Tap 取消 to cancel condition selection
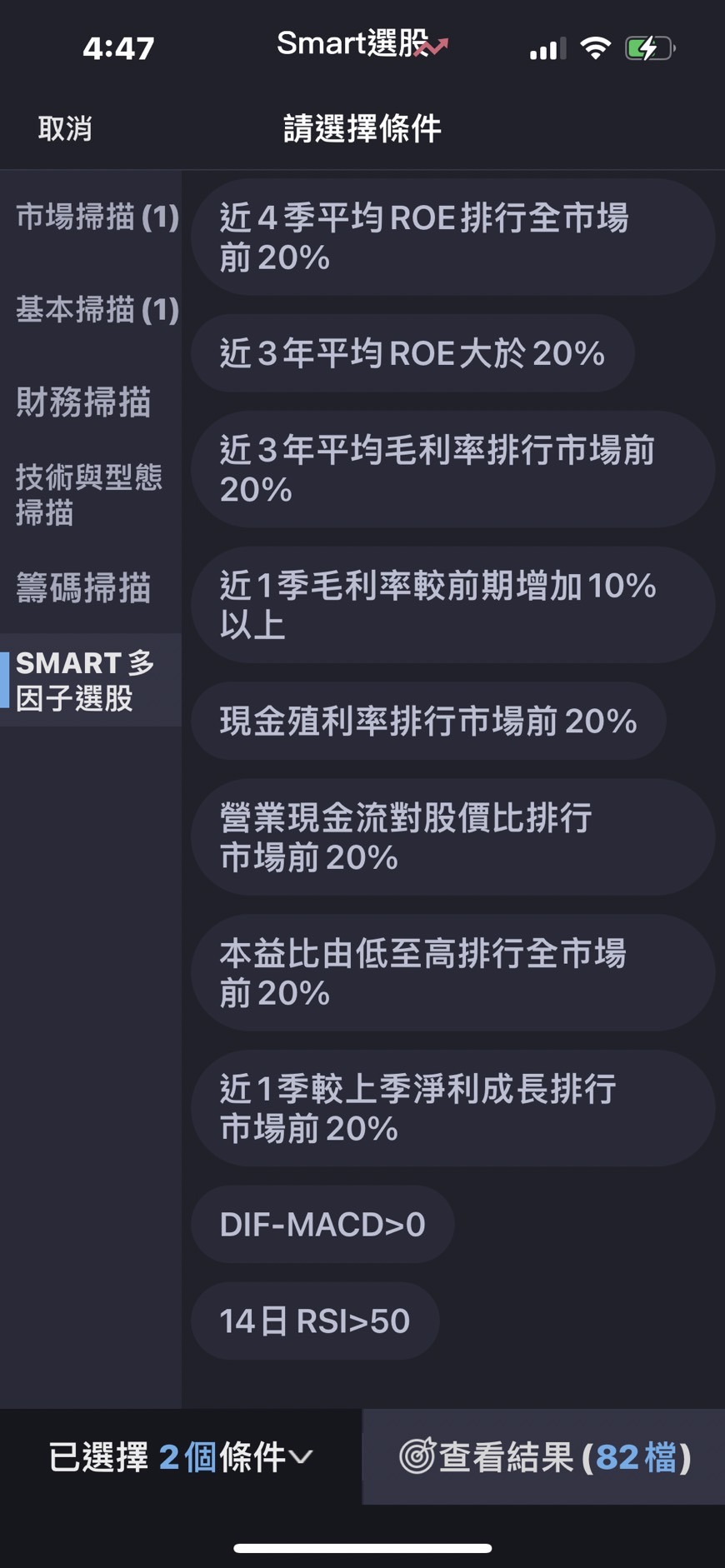The height and width of the screenshot is (1568, 725). (65, 129)
